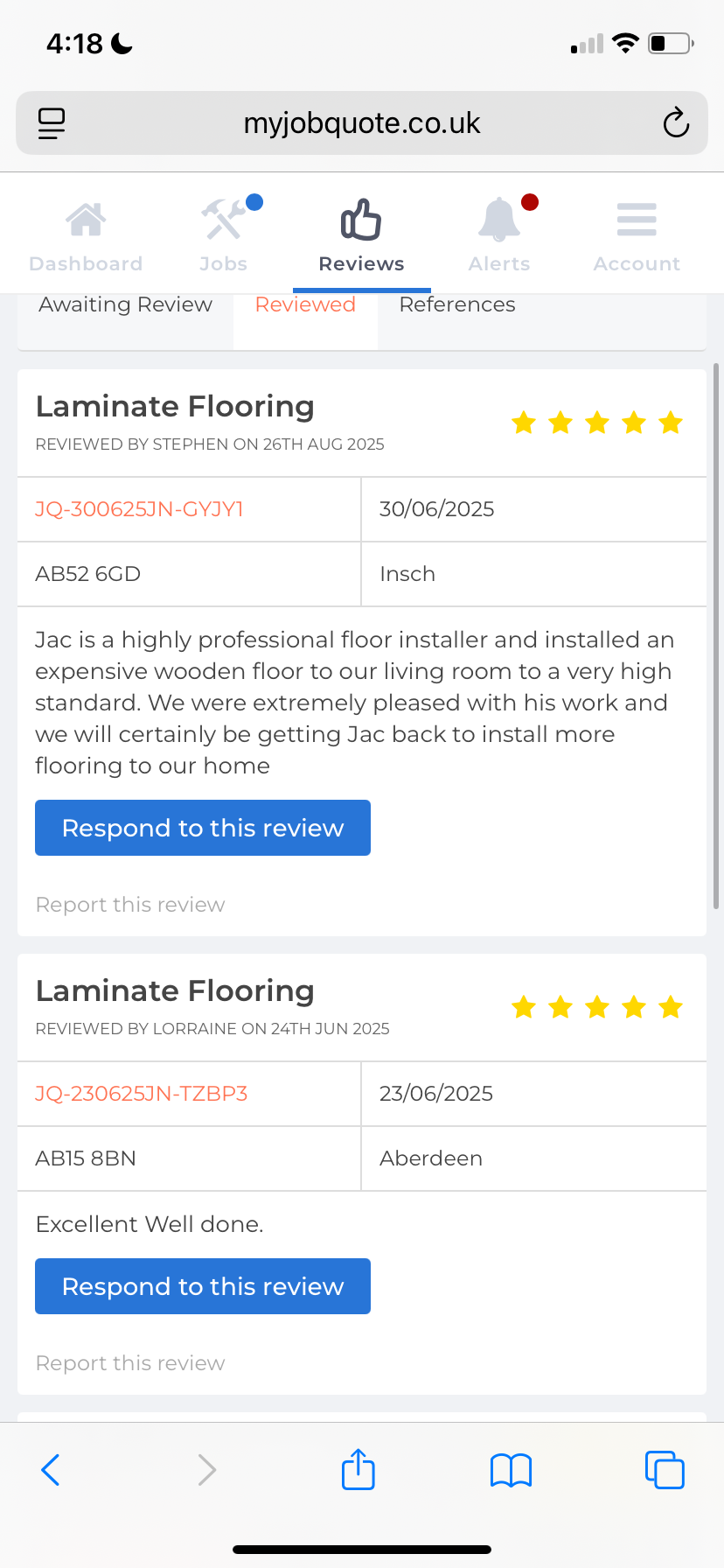Go back in browser history

(x=51, y=1470)
